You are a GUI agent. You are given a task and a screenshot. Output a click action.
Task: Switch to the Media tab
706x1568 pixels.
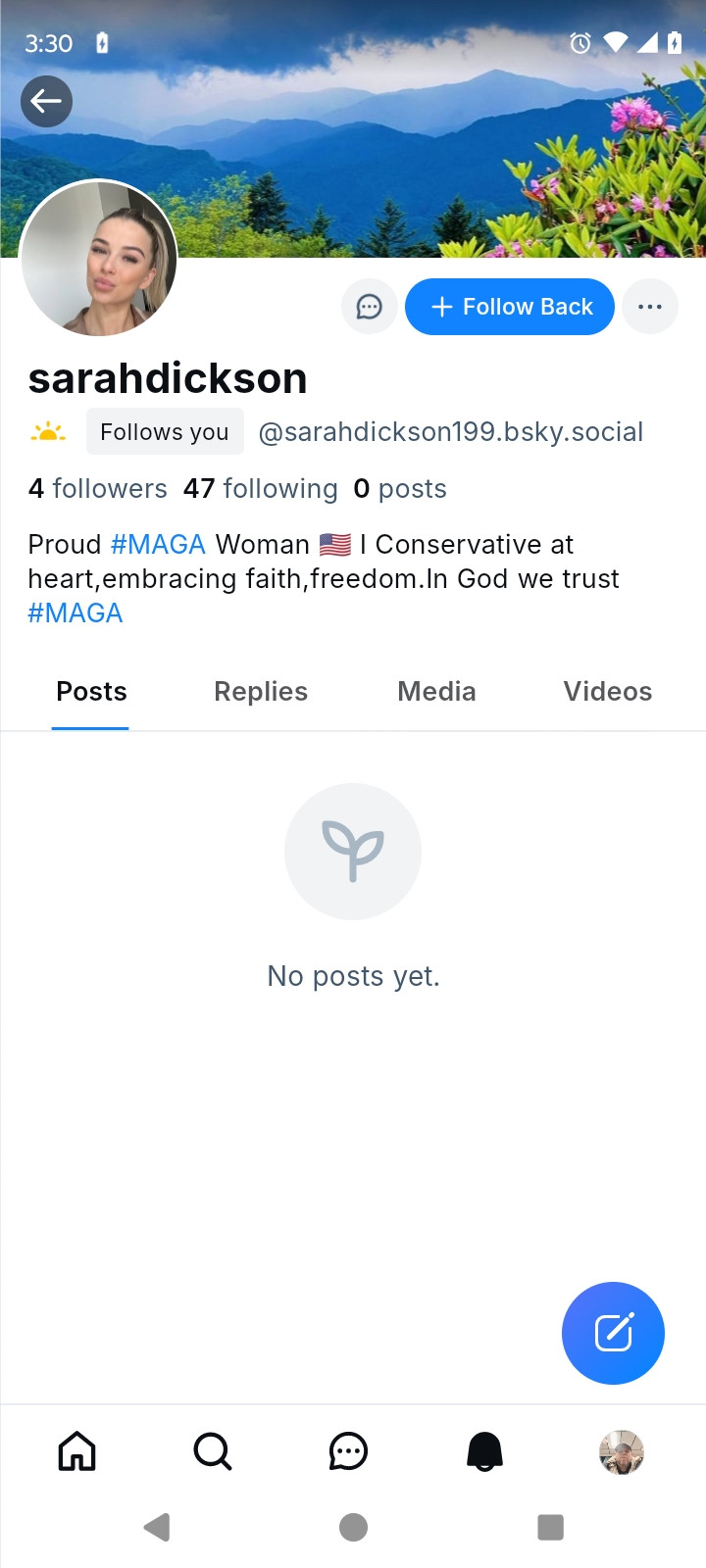click(x=436, y=692)
